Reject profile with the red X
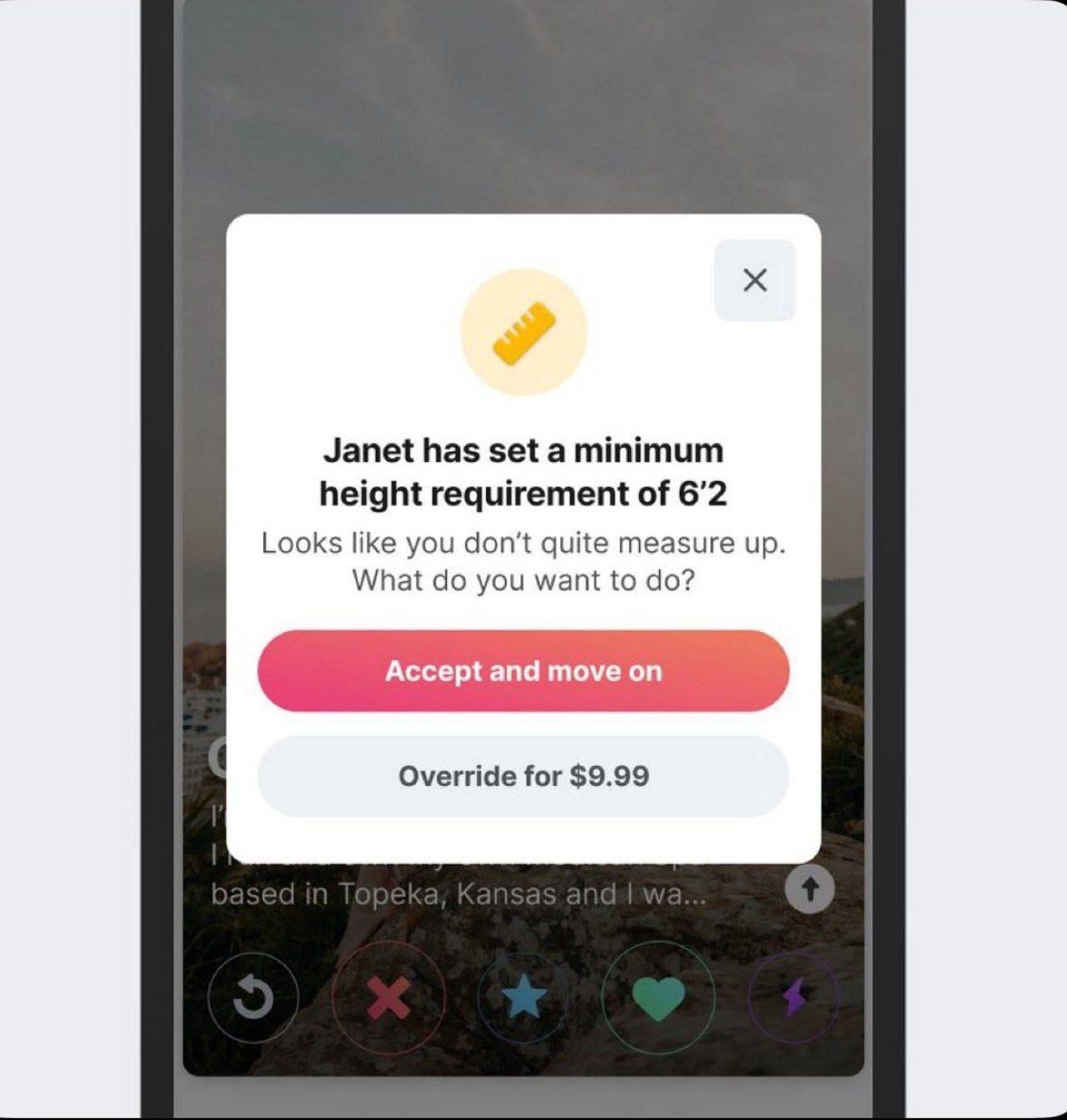The height and width of the screenshot is (1120, 1067). [x=388, y=999]
